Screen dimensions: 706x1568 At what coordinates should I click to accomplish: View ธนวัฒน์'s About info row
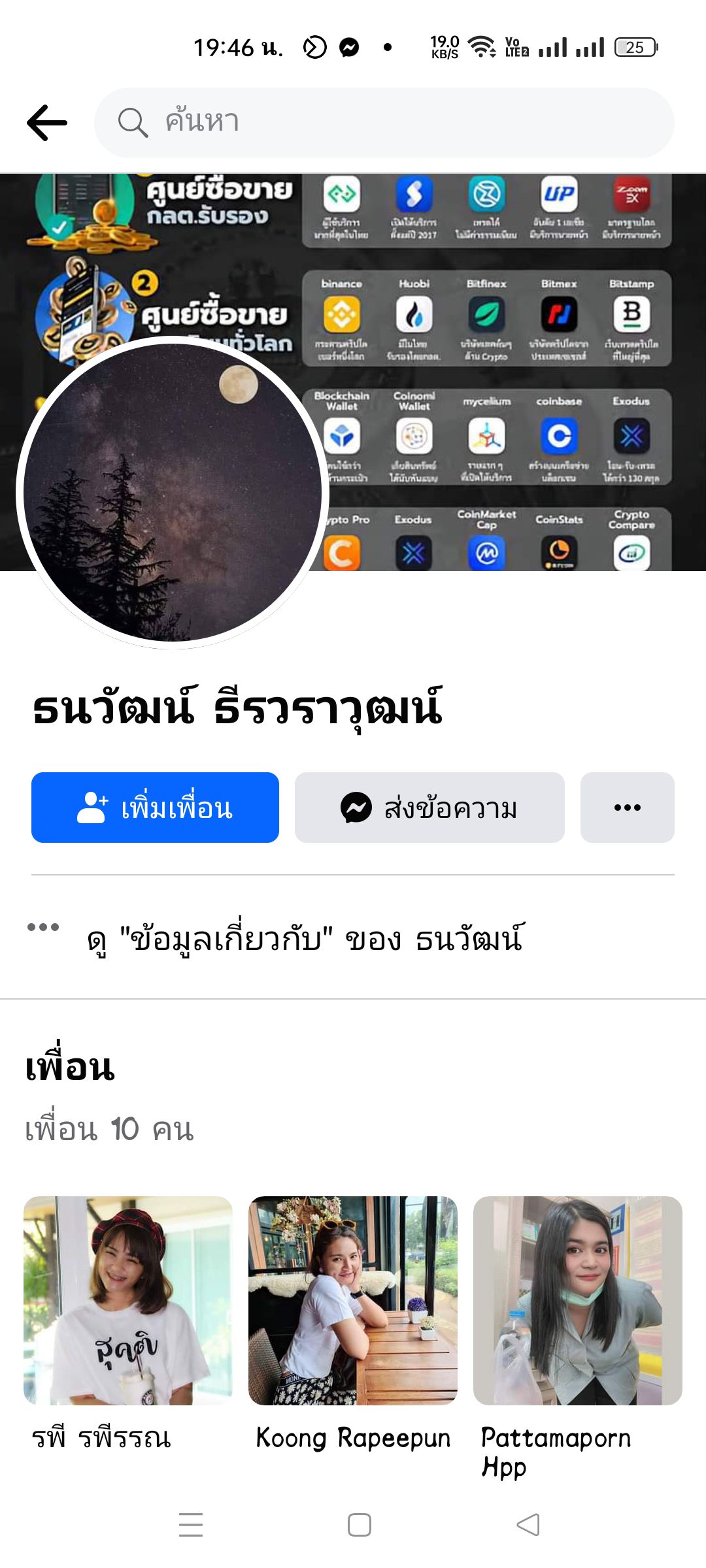[305, 939]
